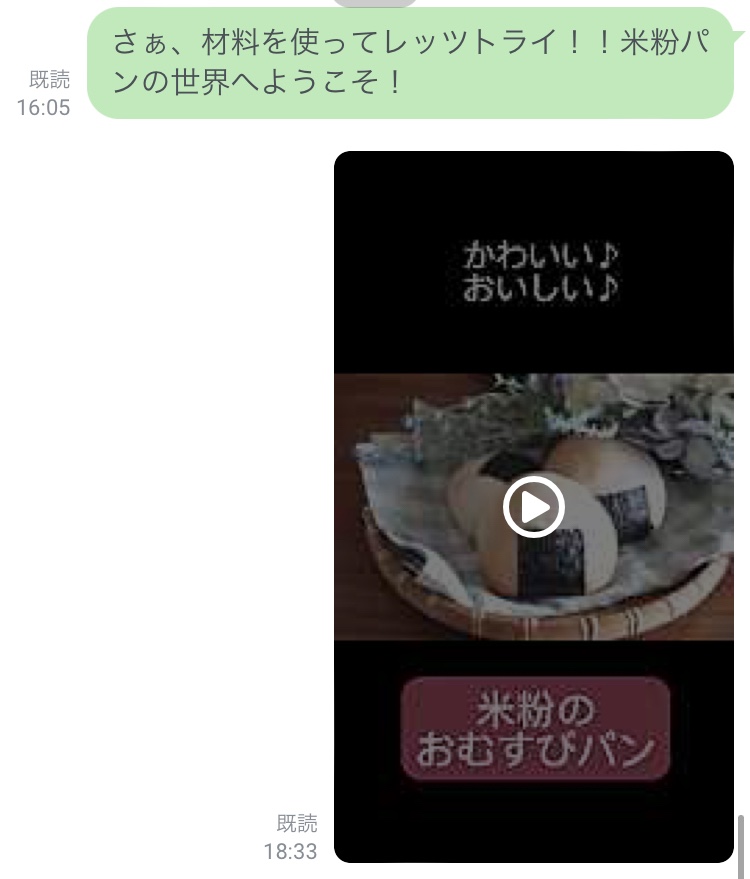Play the 米粉のおむすびパン video
Screen dimensions: 750x879
click(x=533, y=507)
